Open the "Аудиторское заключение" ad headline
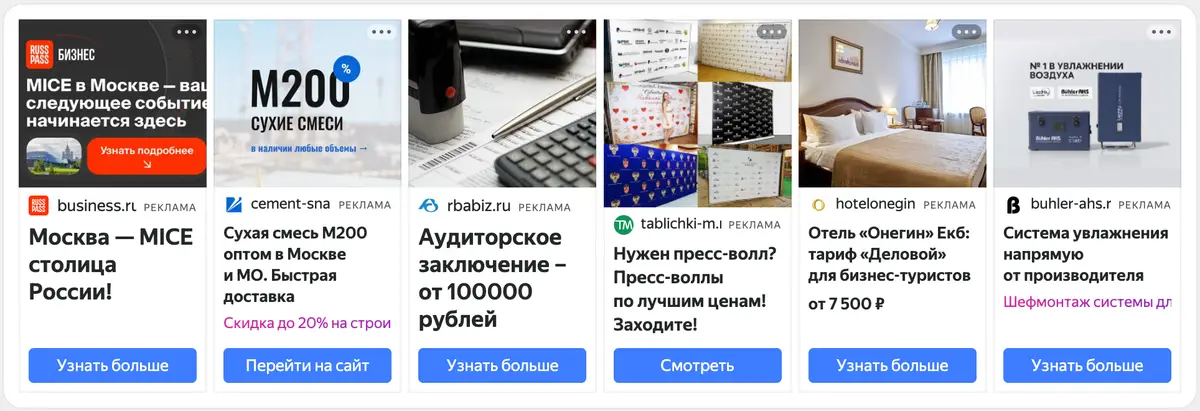 click(492, 279)
